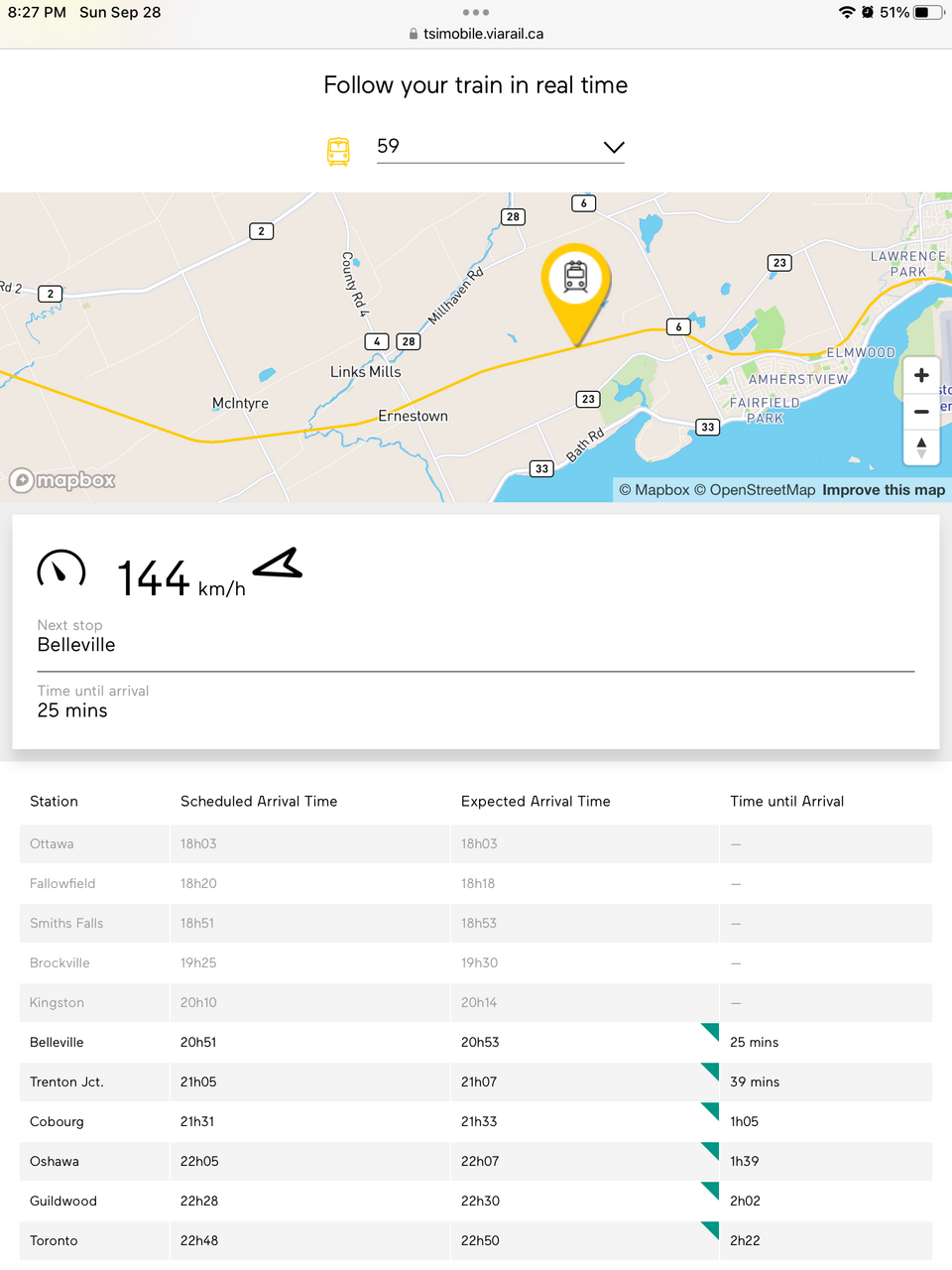Open the Improve this map link
The height and width of the screenshot is (1270, 952).
point(883,490)
